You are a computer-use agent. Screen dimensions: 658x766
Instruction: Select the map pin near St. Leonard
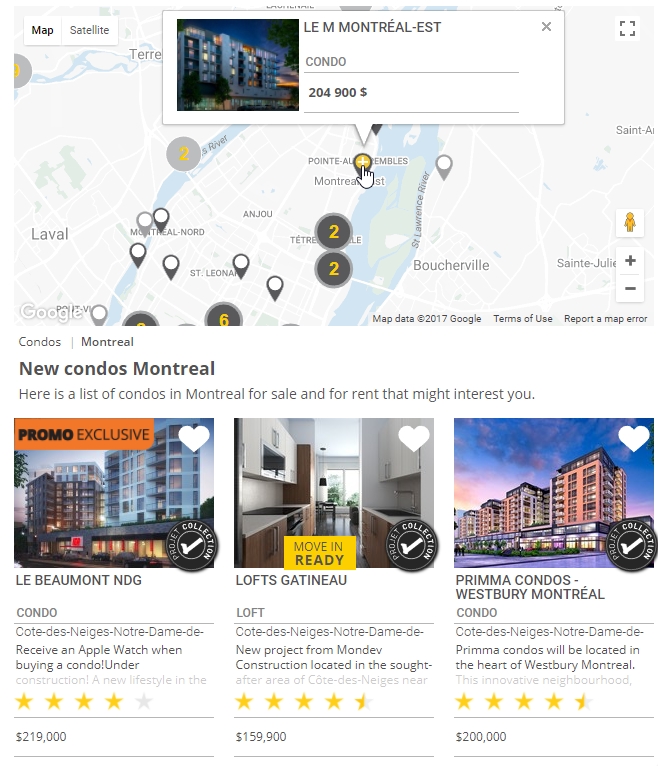point(240,265)
